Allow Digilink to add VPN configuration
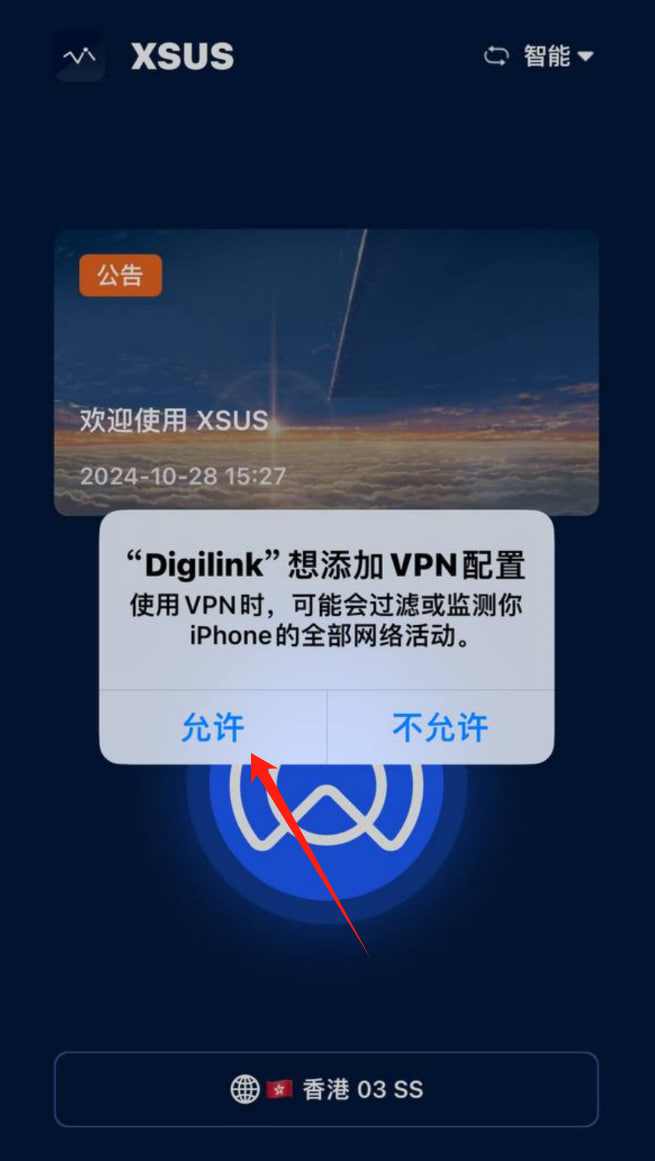 [x=213, y=727]
